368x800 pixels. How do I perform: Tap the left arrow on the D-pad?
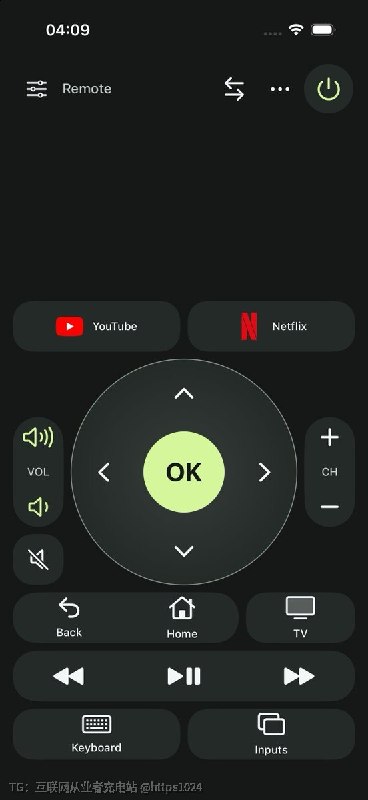104,472
